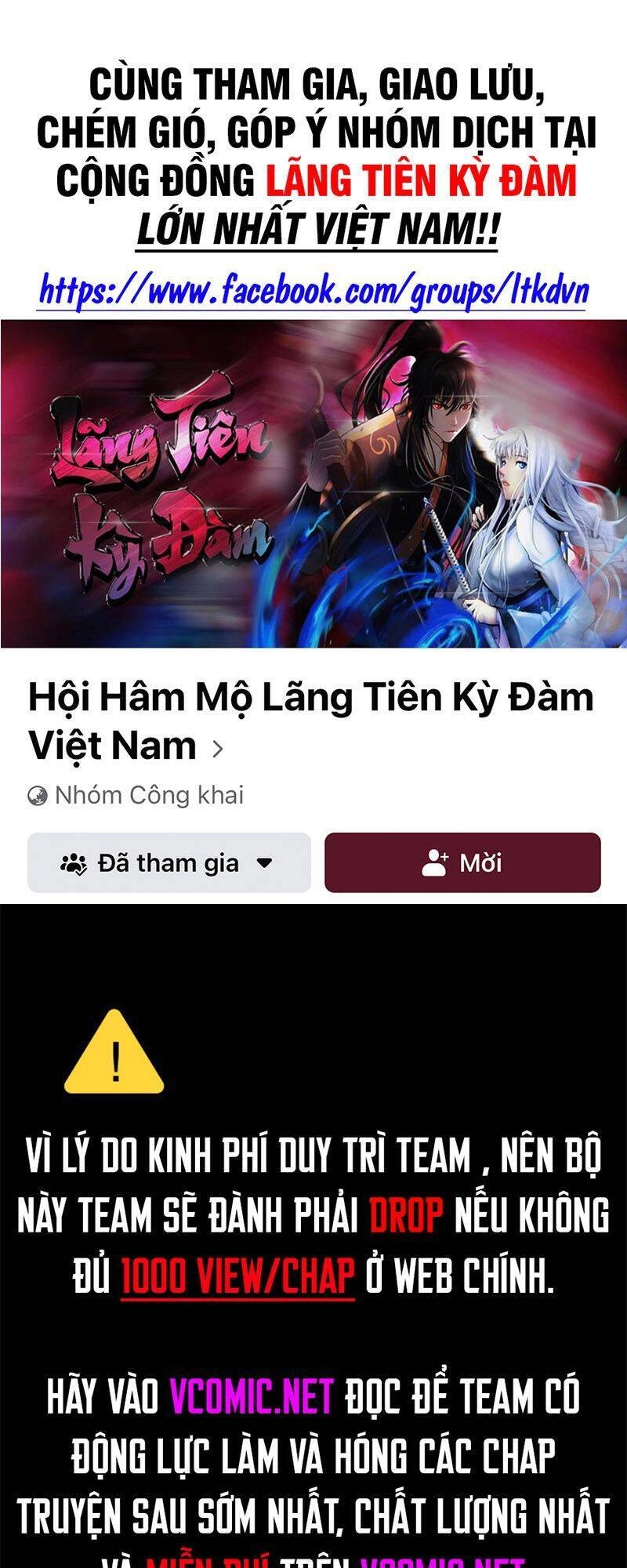The width and height of the screenshot is (627, 1568).
Task: Select the Nhóm Công khai label
Action: [x=149, y=794]
